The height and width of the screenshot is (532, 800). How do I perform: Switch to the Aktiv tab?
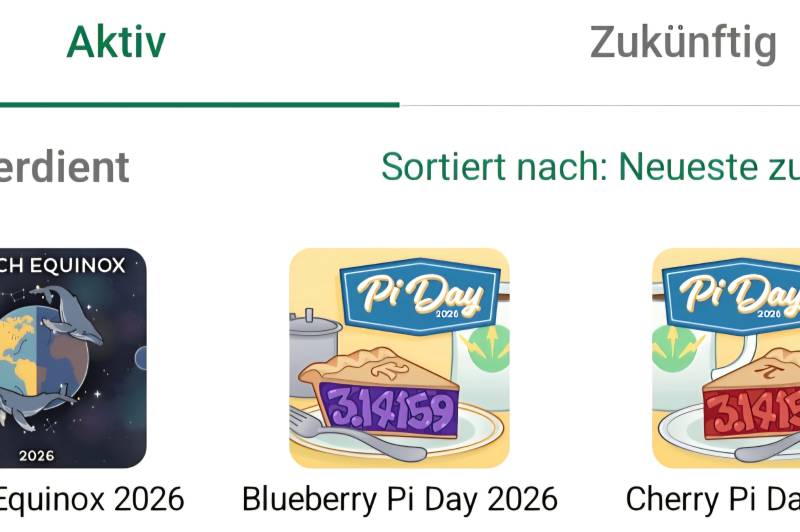pyautogui.click(x=116, y=43)
